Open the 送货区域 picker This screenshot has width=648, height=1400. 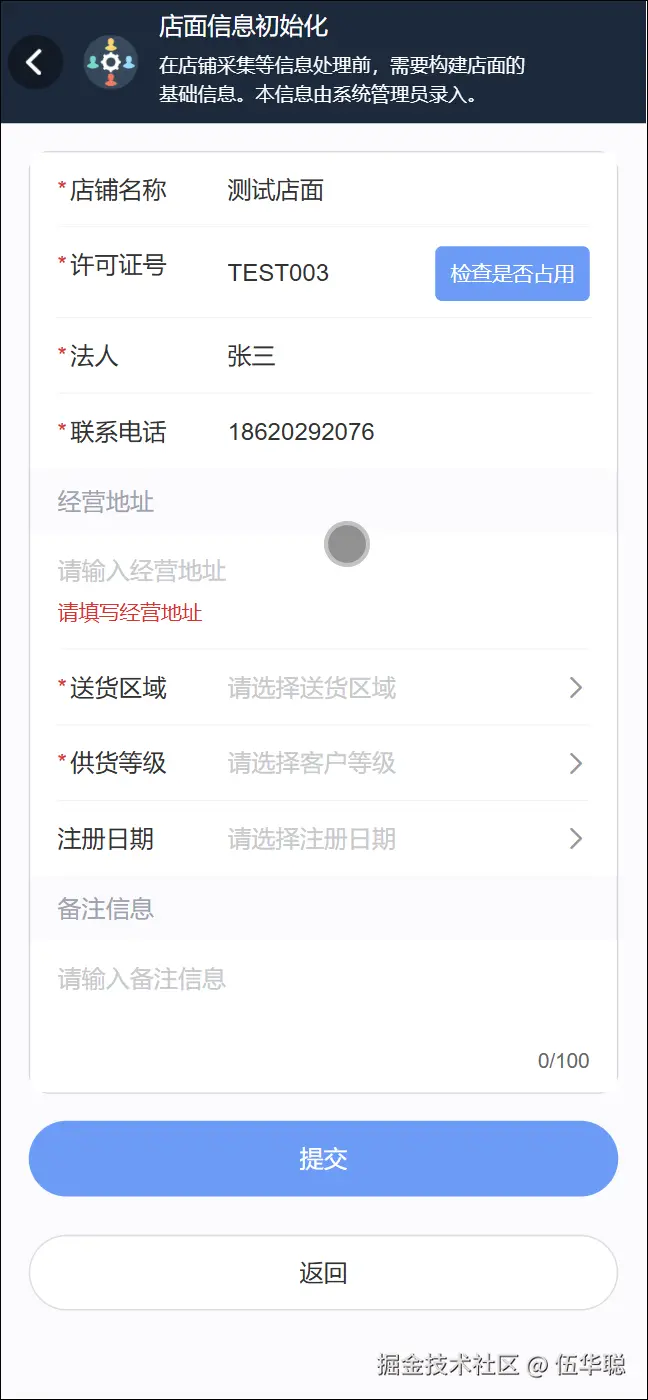click(x=400, y=688)
